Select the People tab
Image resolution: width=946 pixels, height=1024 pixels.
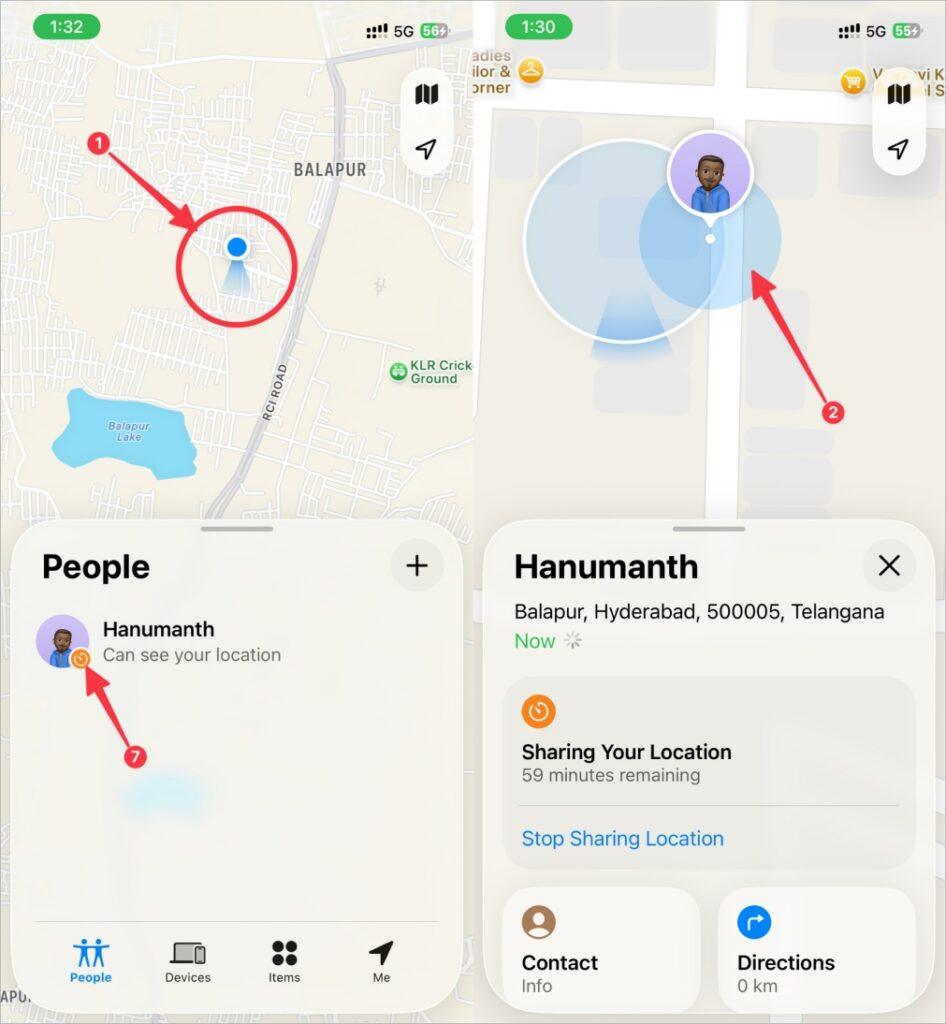[91, 962]
